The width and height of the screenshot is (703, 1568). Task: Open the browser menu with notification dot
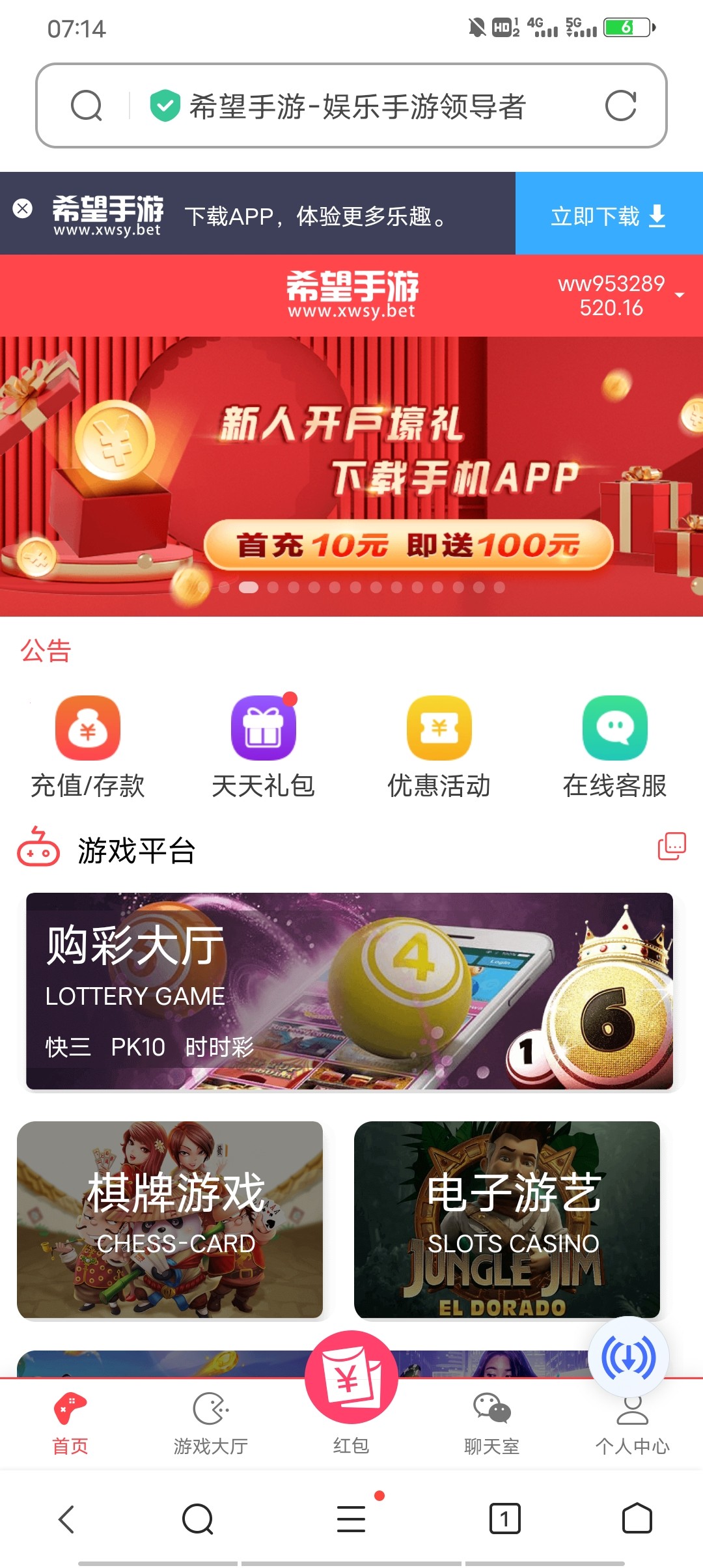(x=351, y=1517)
